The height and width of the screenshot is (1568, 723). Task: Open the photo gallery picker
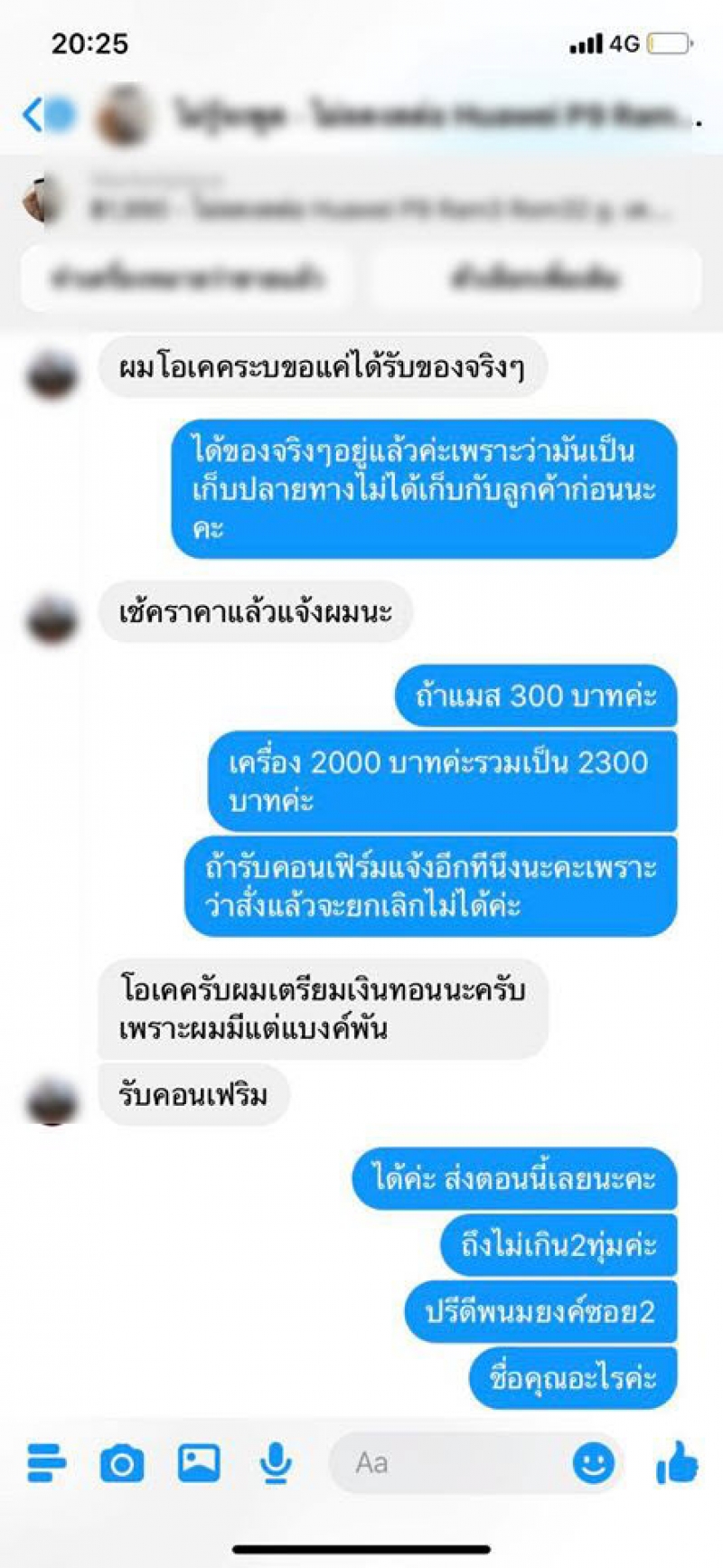199,1462
